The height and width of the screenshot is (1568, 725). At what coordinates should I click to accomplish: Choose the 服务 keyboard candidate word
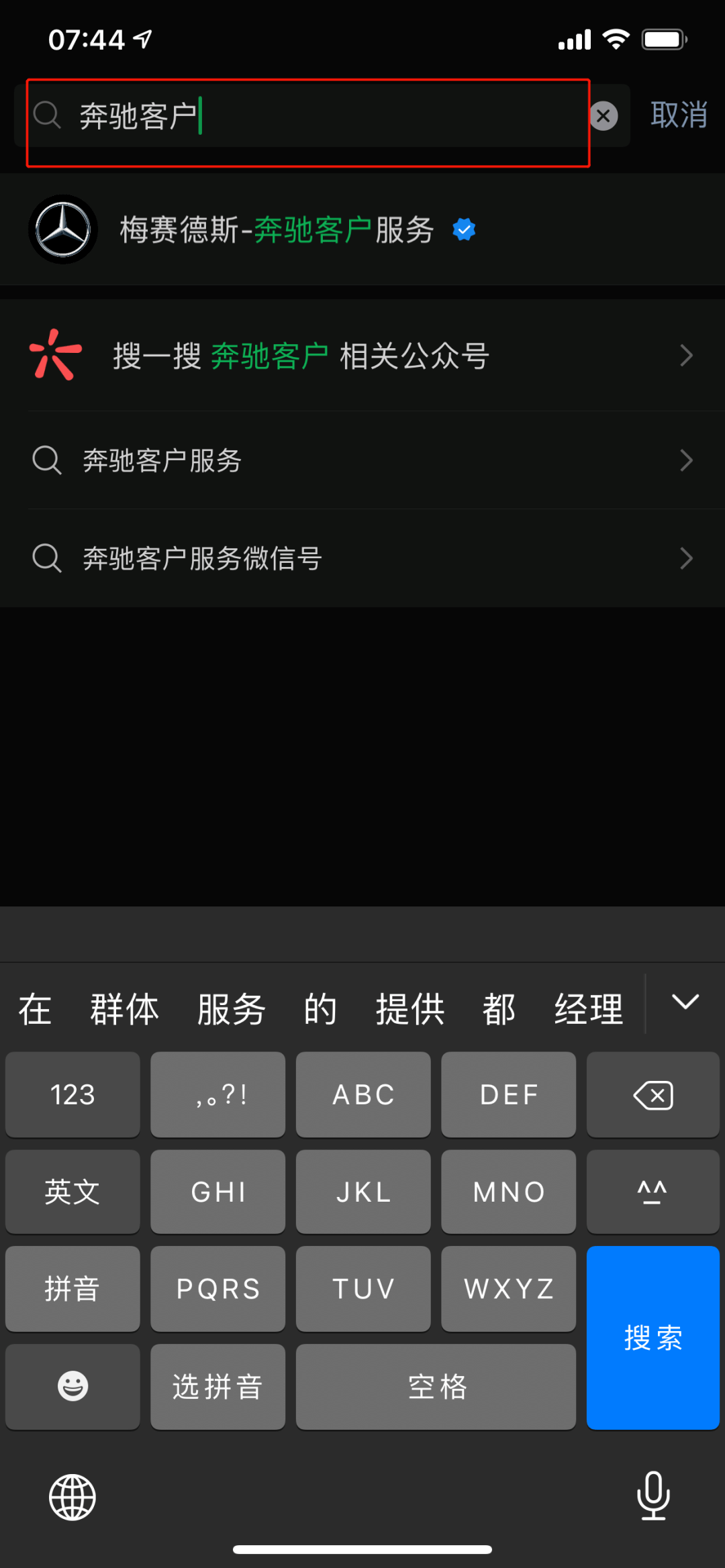[232, 1009]
